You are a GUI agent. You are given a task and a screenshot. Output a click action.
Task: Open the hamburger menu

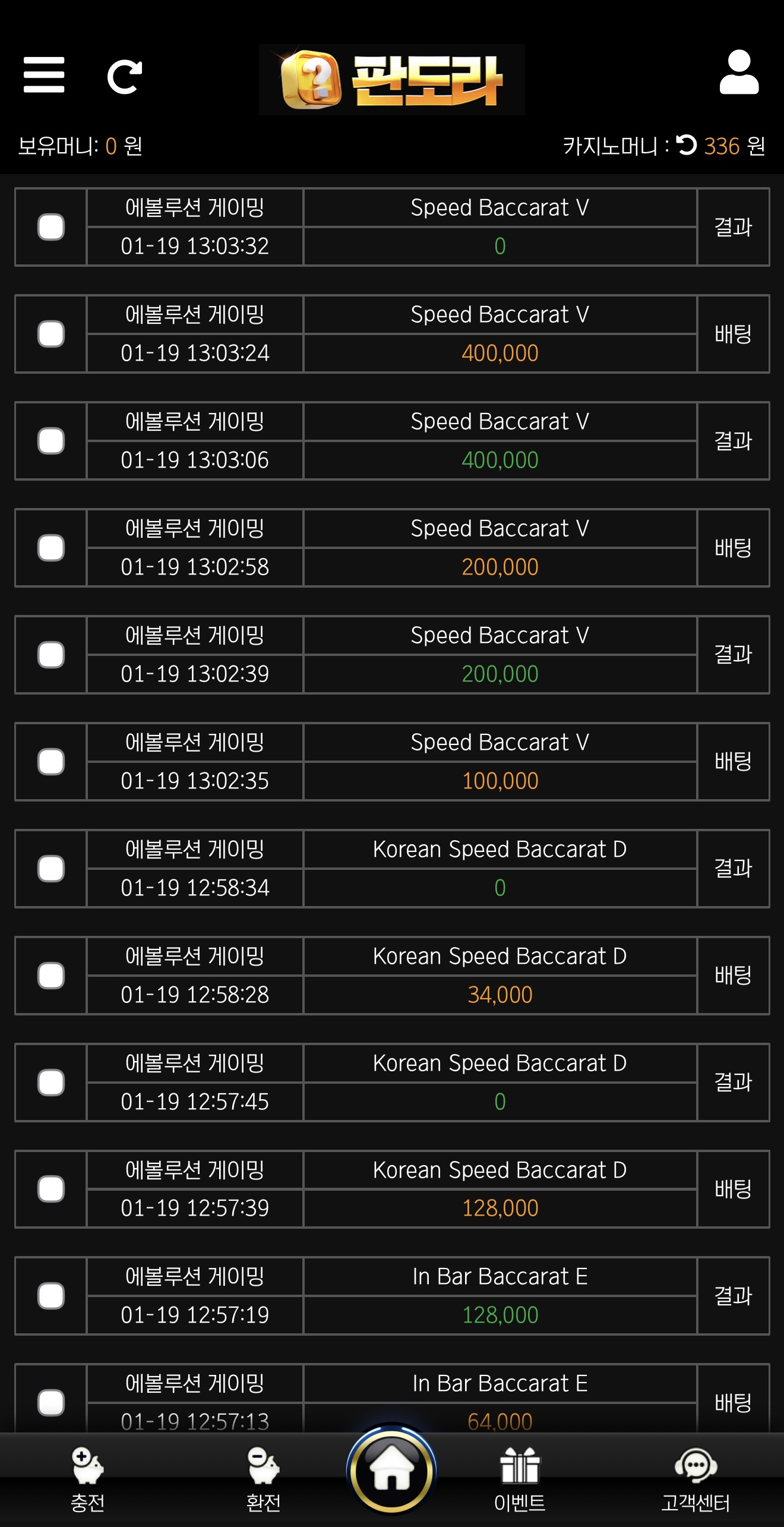pyautogui.click(x=44, y=75)
